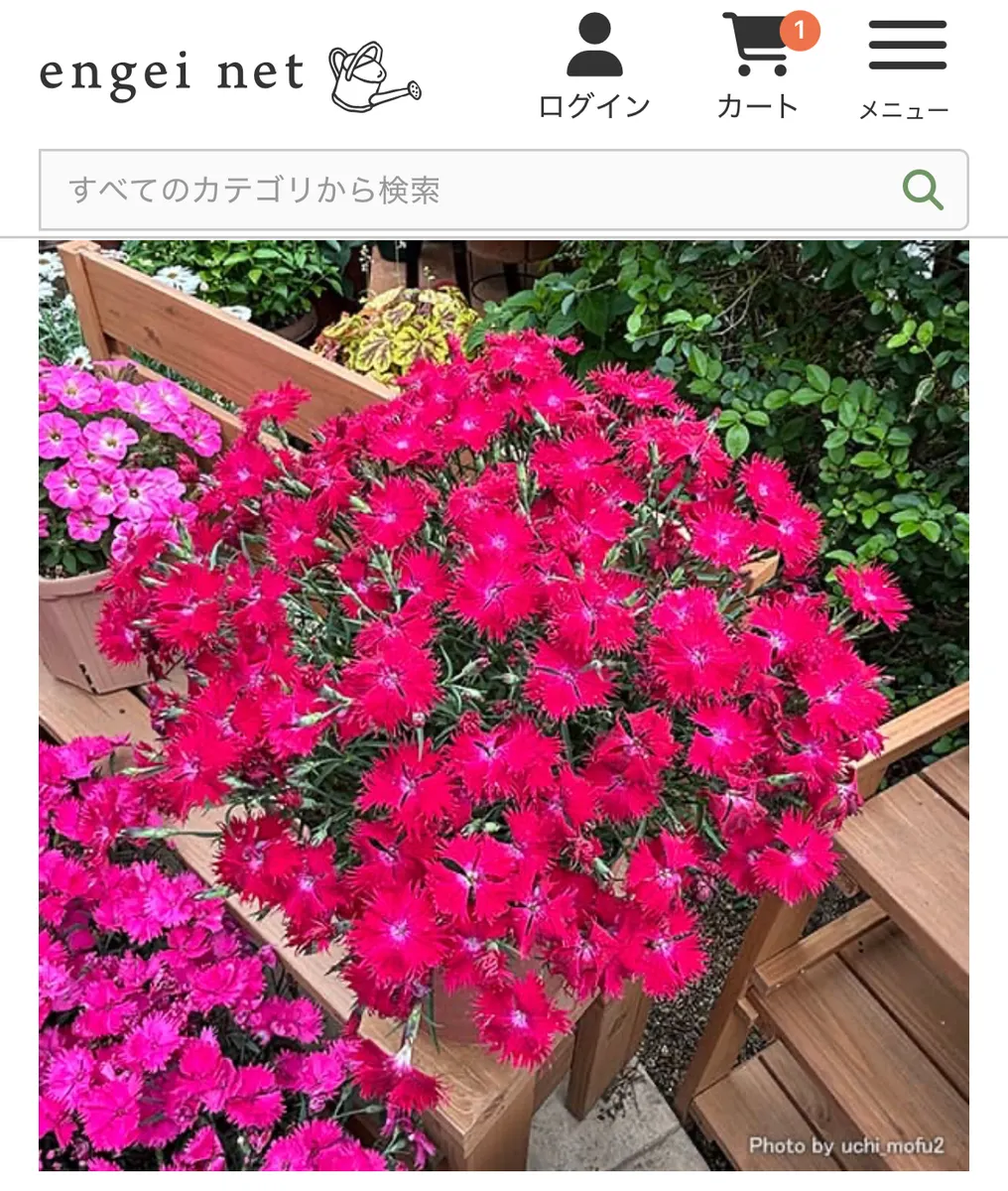
Task: Tap the すべてのカテゴリから検索 search field
Action: tap(466, 190)
